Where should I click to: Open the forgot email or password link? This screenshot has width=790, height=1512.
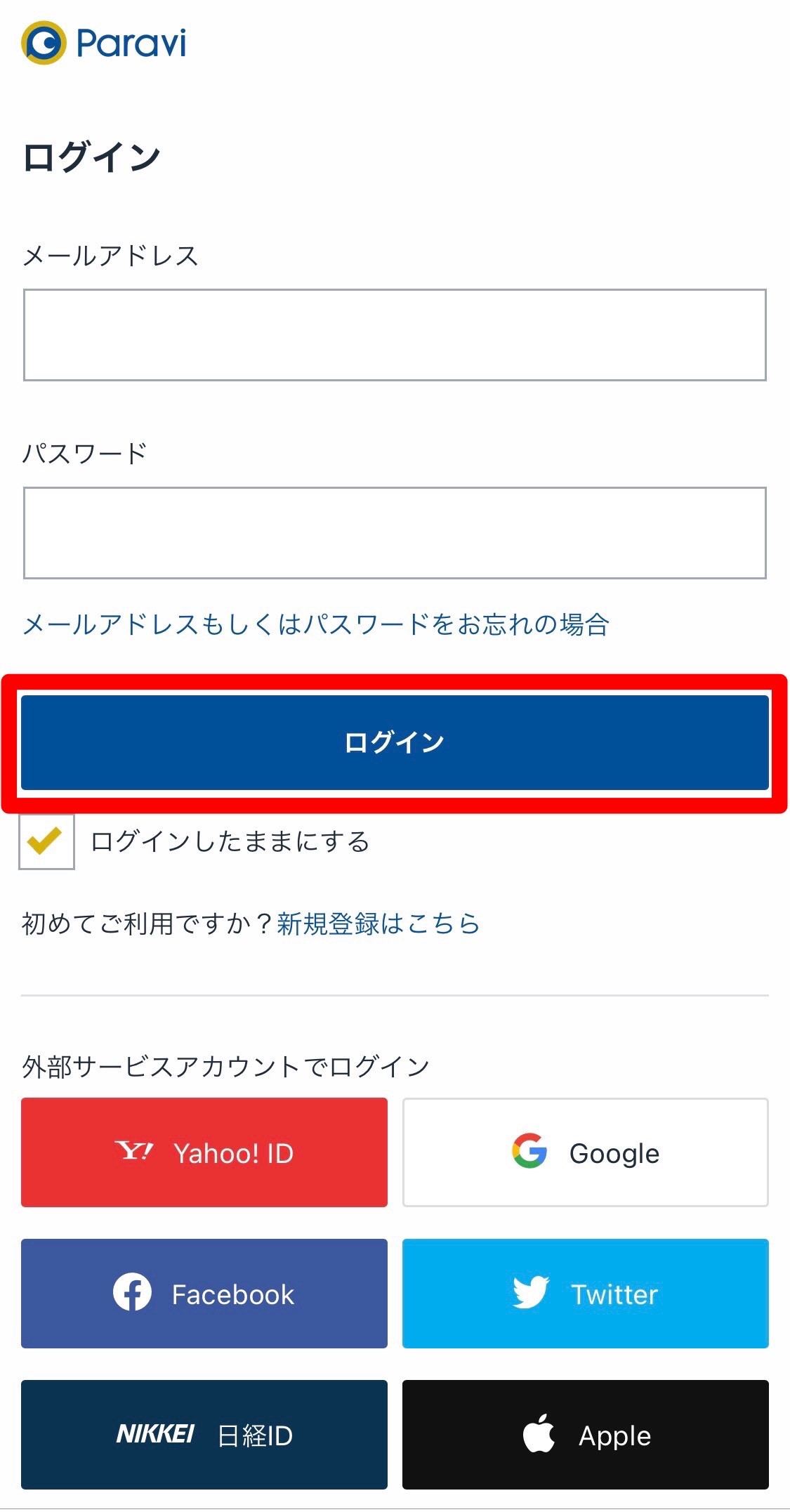(316, 624)
